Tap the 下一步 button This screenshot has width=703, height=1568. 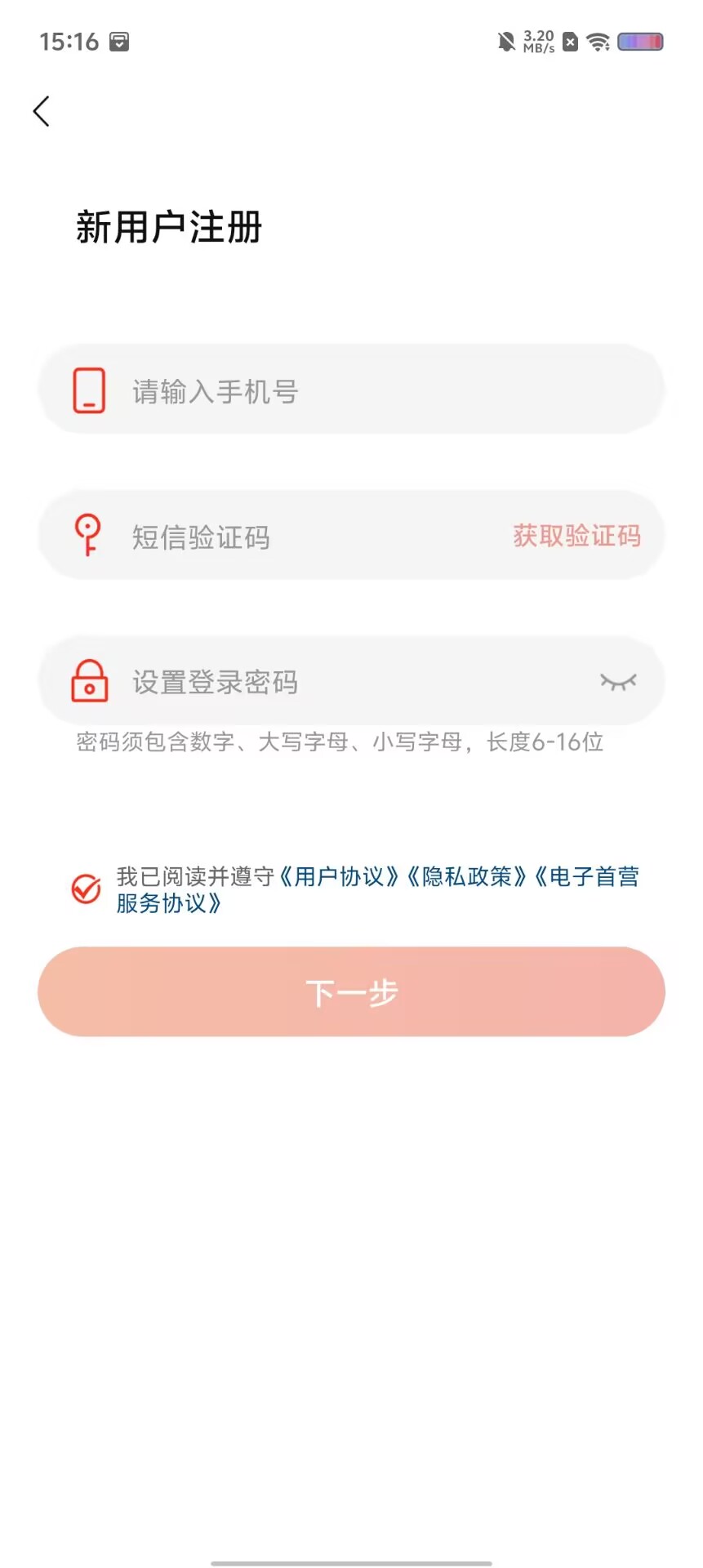[351, 991]
